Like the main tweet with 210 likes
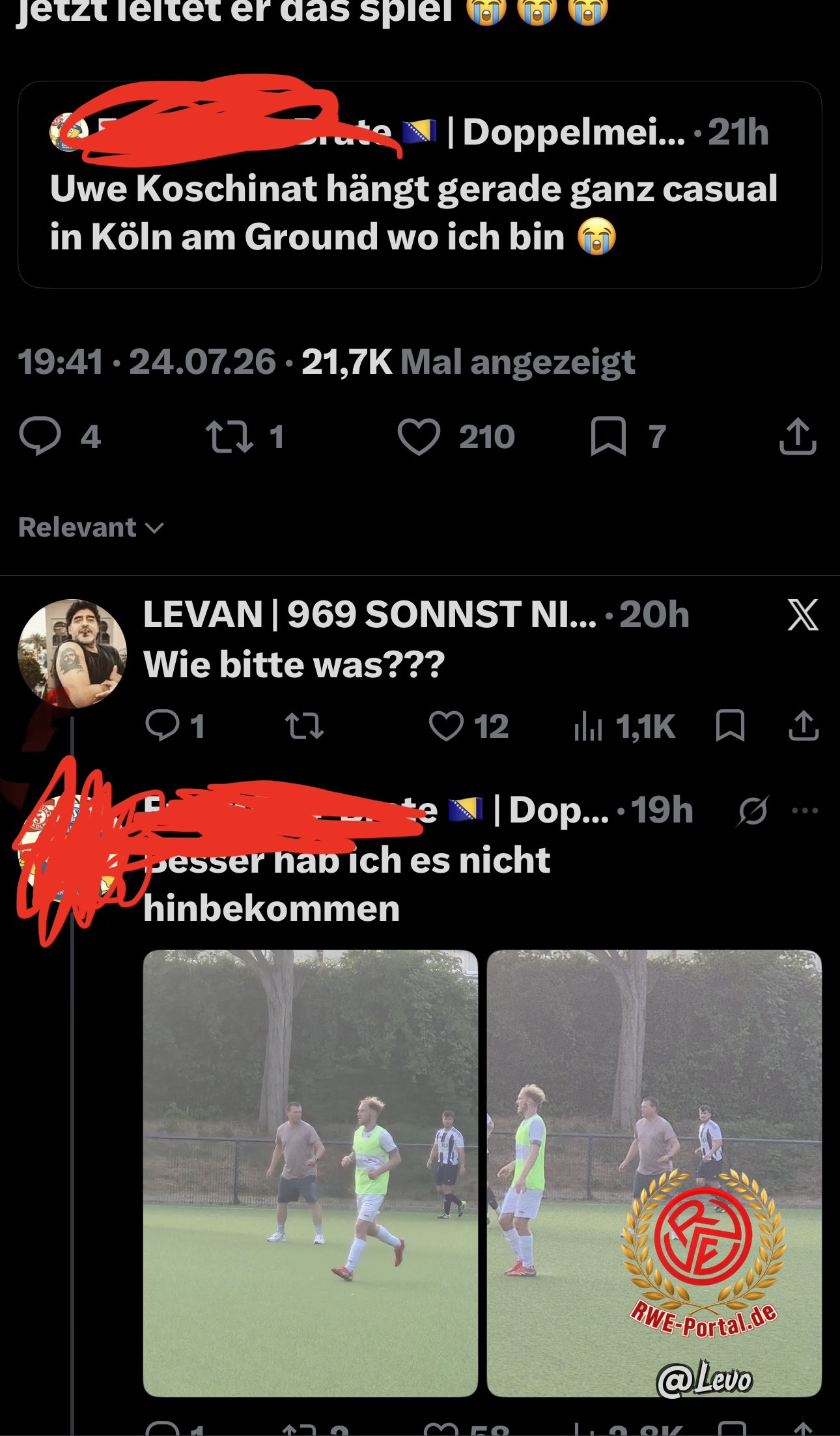Viewport: 840px width, 1436px height. coord(419,436)
